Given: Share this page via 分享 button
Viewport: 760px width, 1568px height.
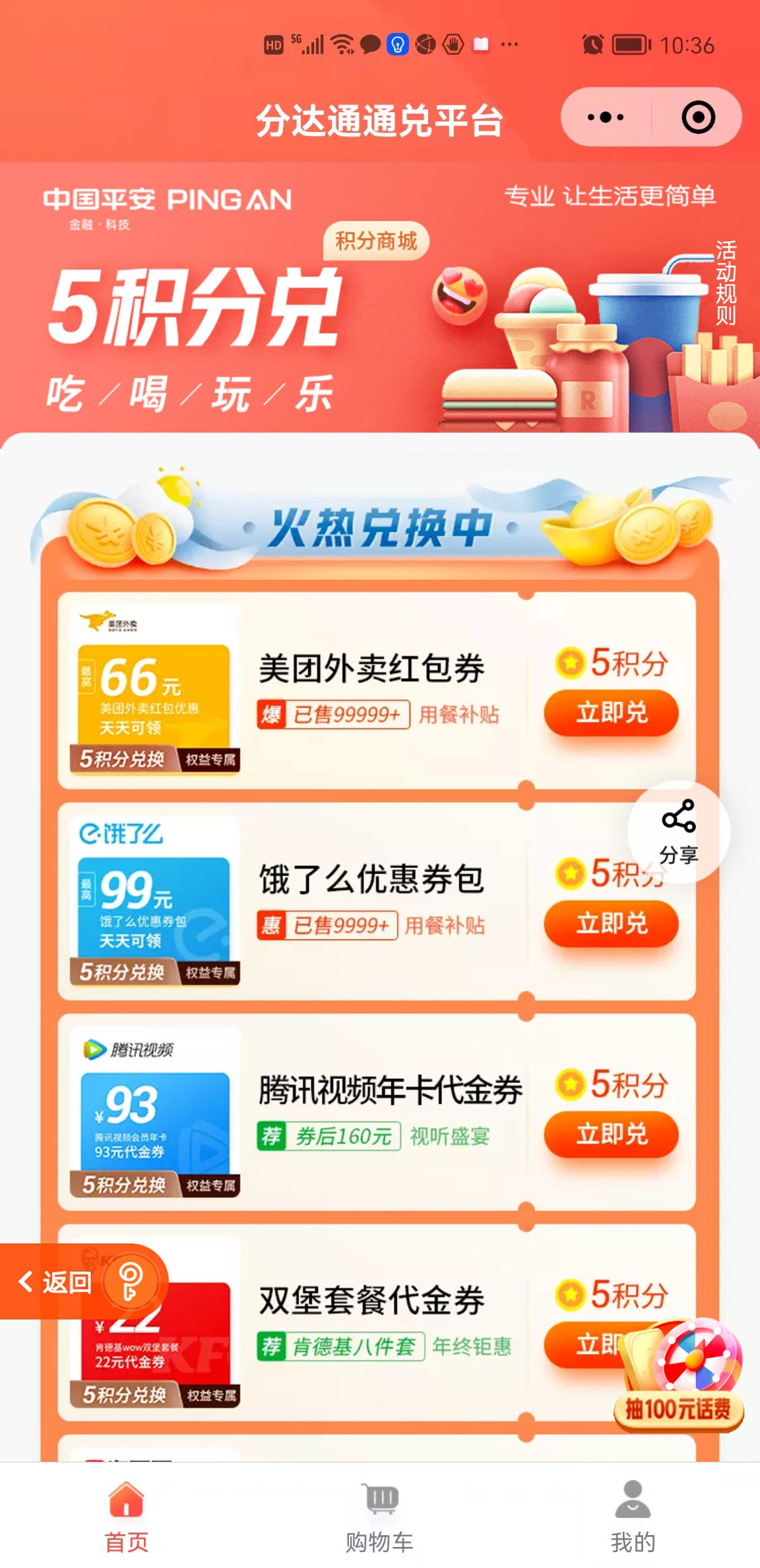Looking at the screenshot, I should [x=678, y=832].
